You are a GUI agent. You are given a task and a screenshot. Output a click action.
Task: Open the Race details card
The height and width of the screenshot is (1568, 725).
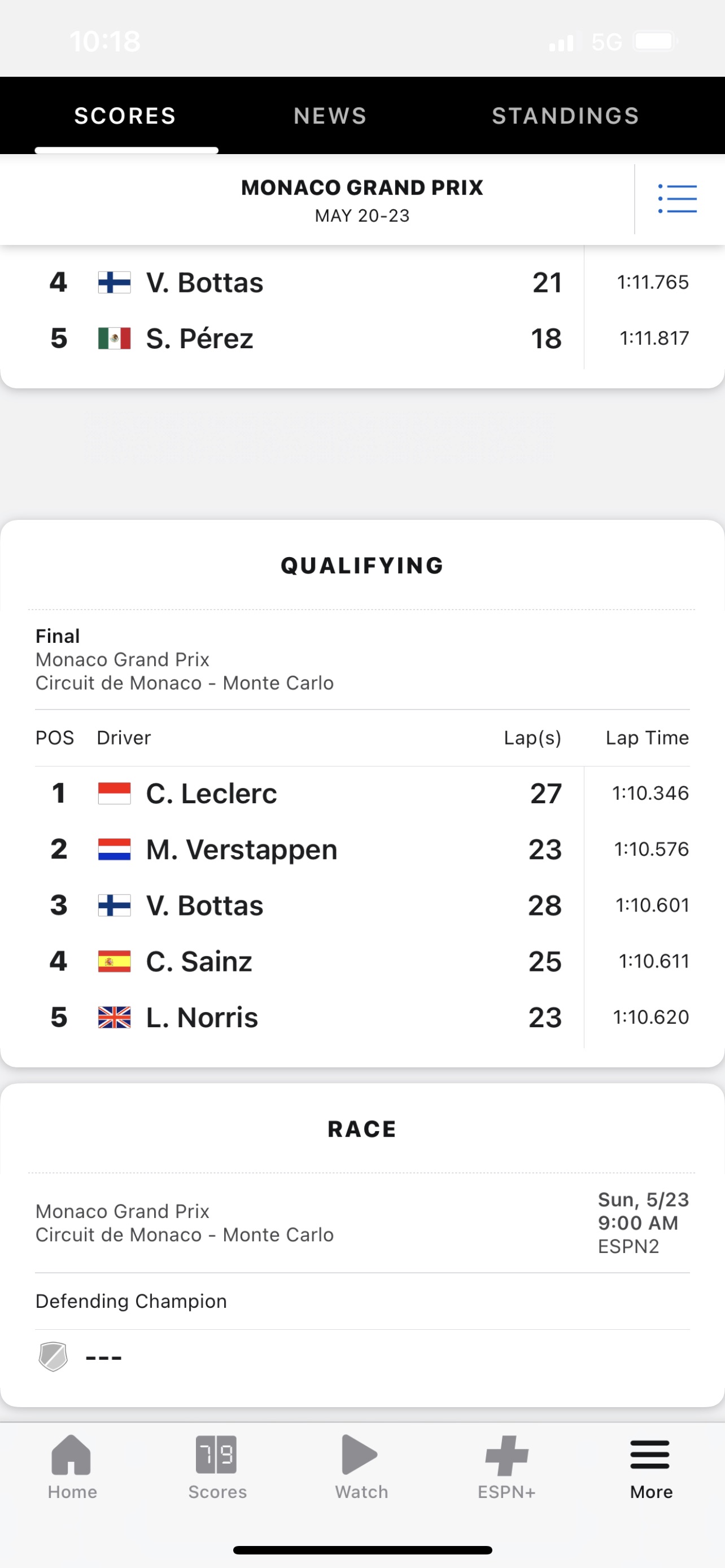[x=362, y=1245]
